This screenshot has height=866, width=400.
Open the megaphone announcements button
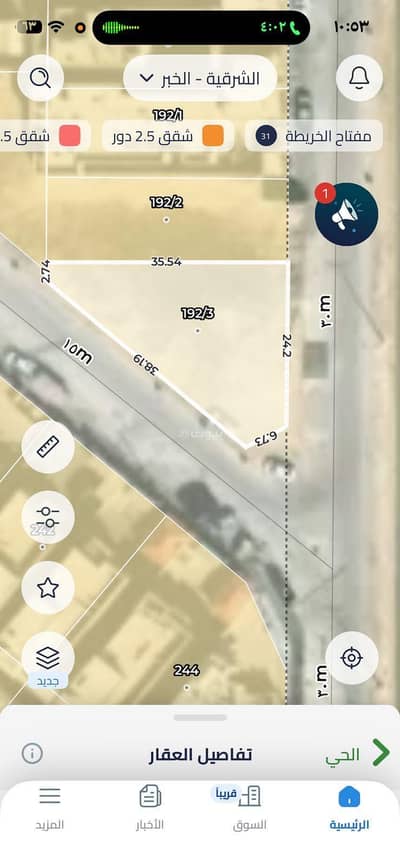pos(346,214)
